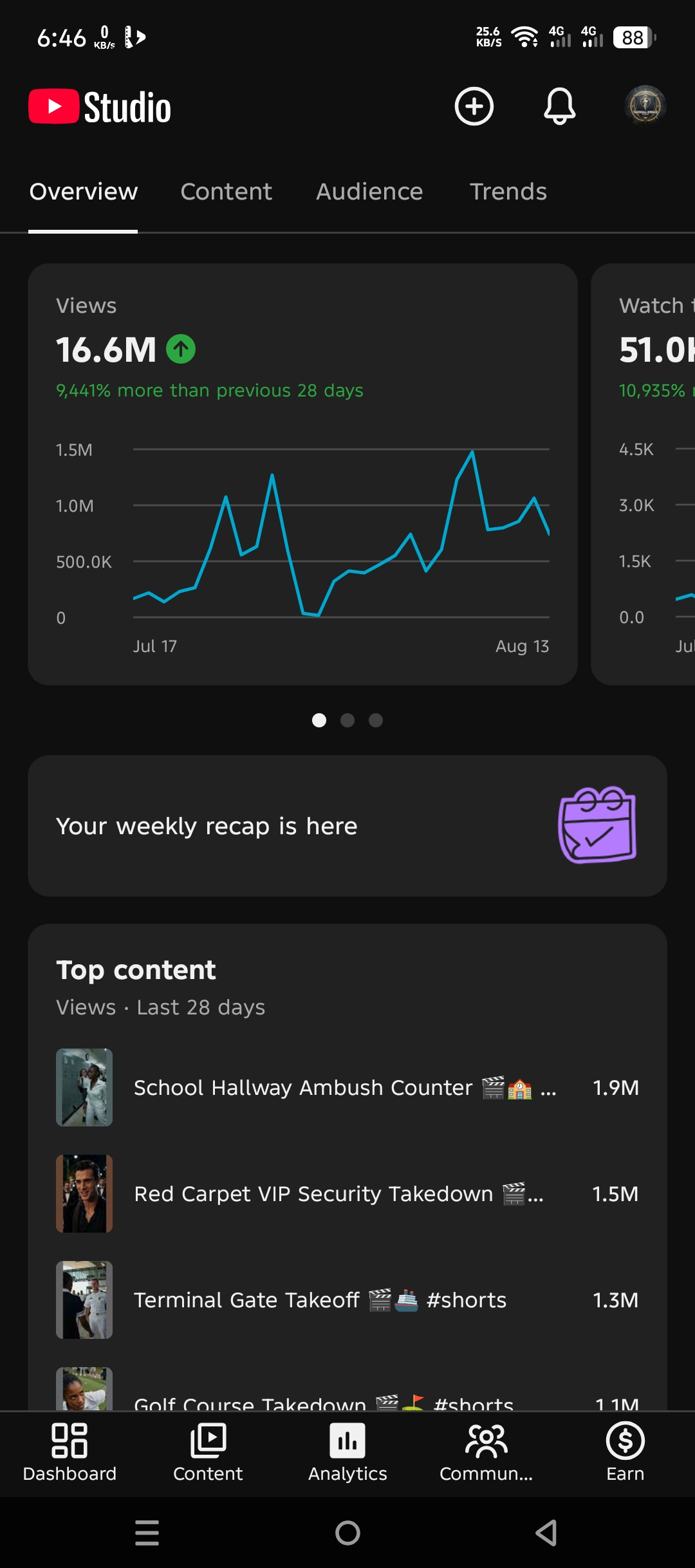The width and height of the screenshot is (695, 1568).
Task: Open Terminal Gate Takeoff video
Action: [x=347, y=1300]
